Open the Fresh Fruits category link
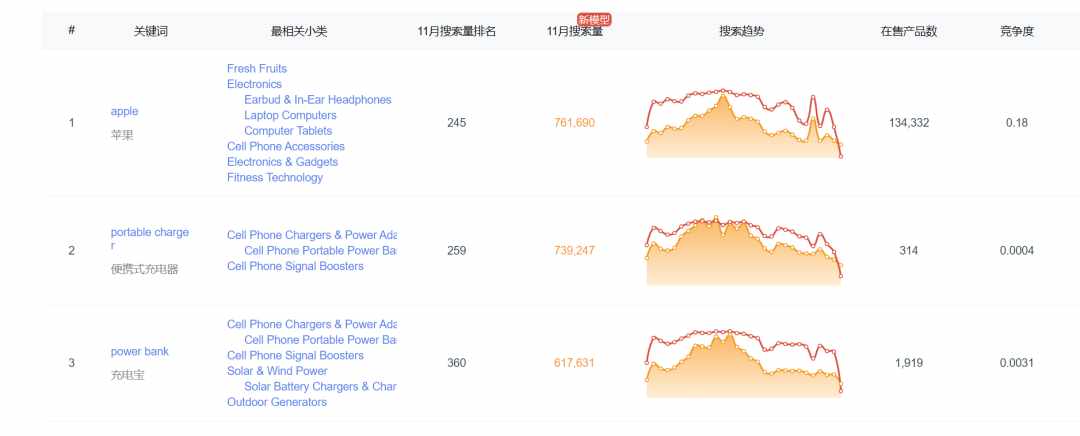This screenshot has height=436, width=1080. click(256, 68)
